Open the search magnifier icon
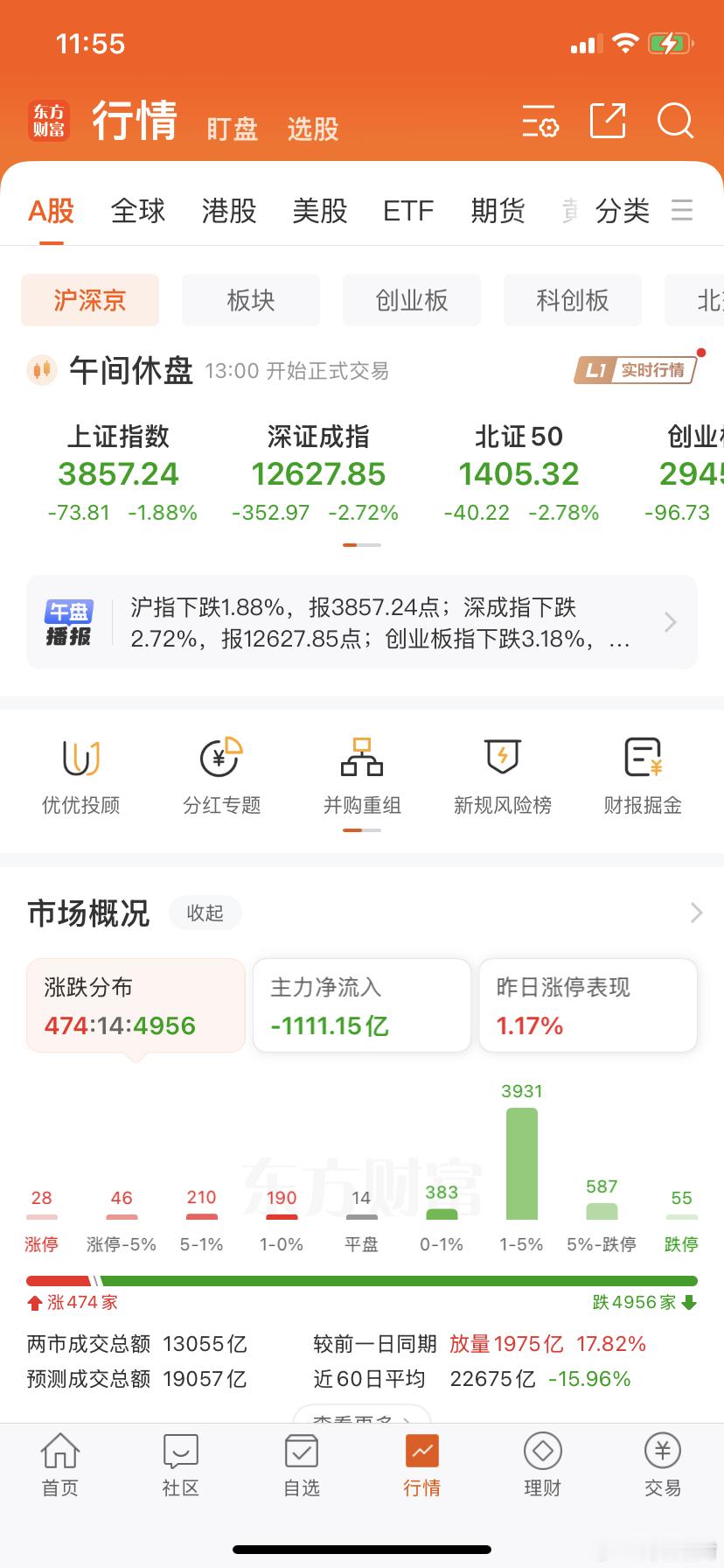Image resolution: width=724 pixels, height=1568 pixels. [x=674, y=122]
